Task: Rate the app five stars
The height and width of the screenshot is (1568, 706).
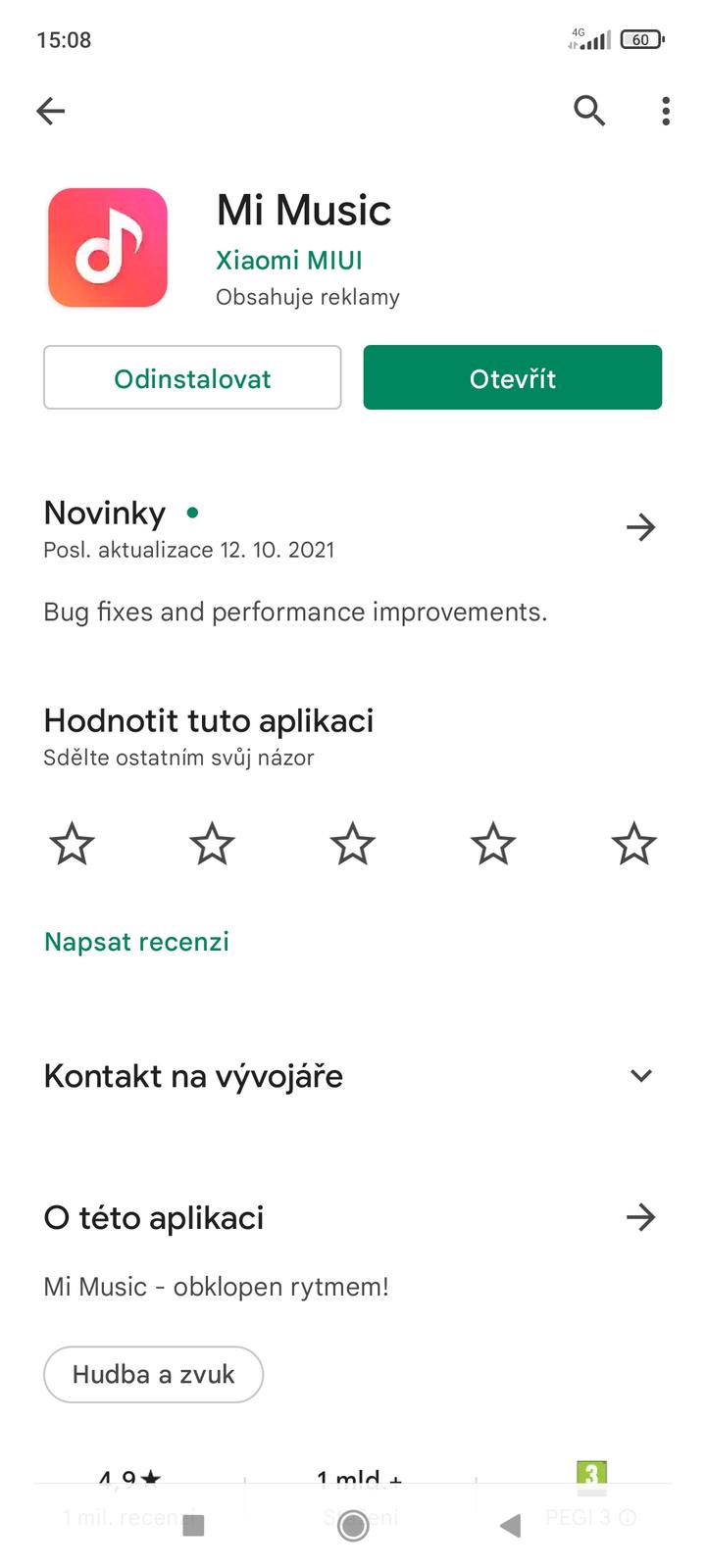Action: tap(633, 844)
